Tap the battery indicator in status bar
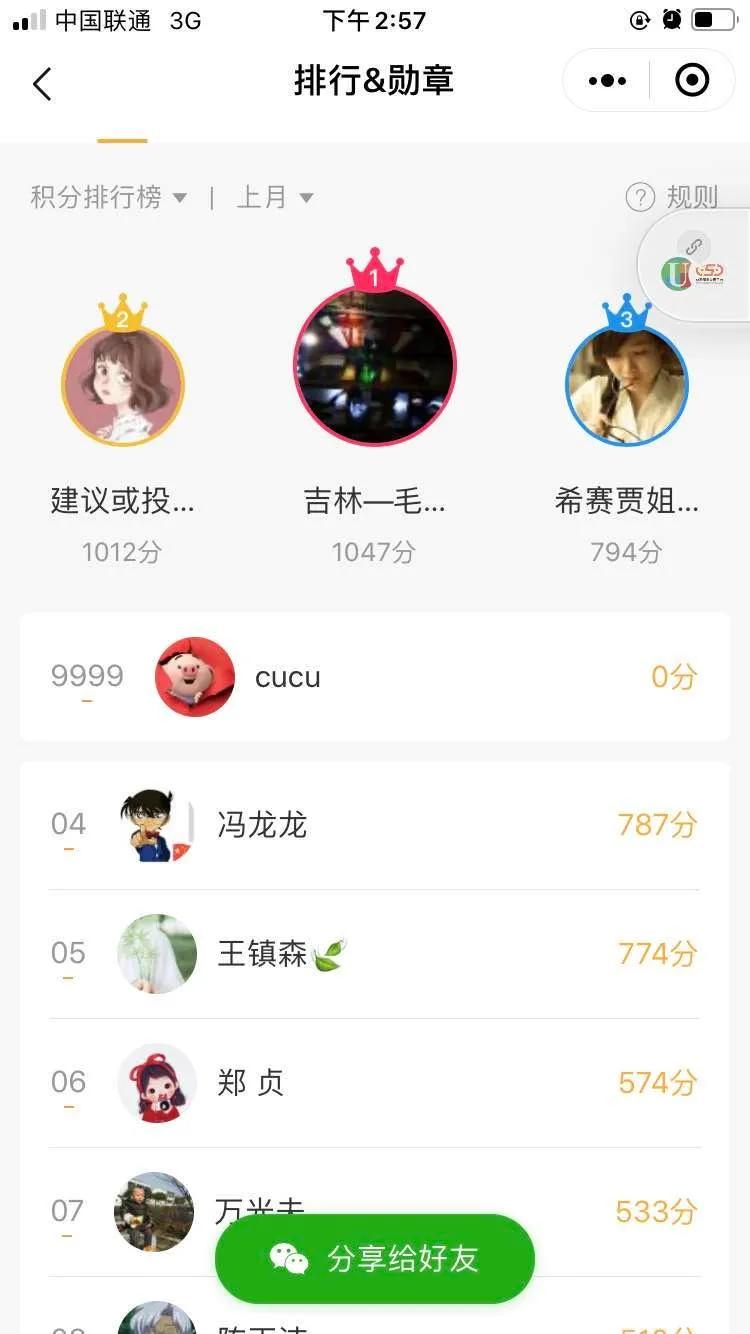The image size is (750, 1334). click(712, 18)
